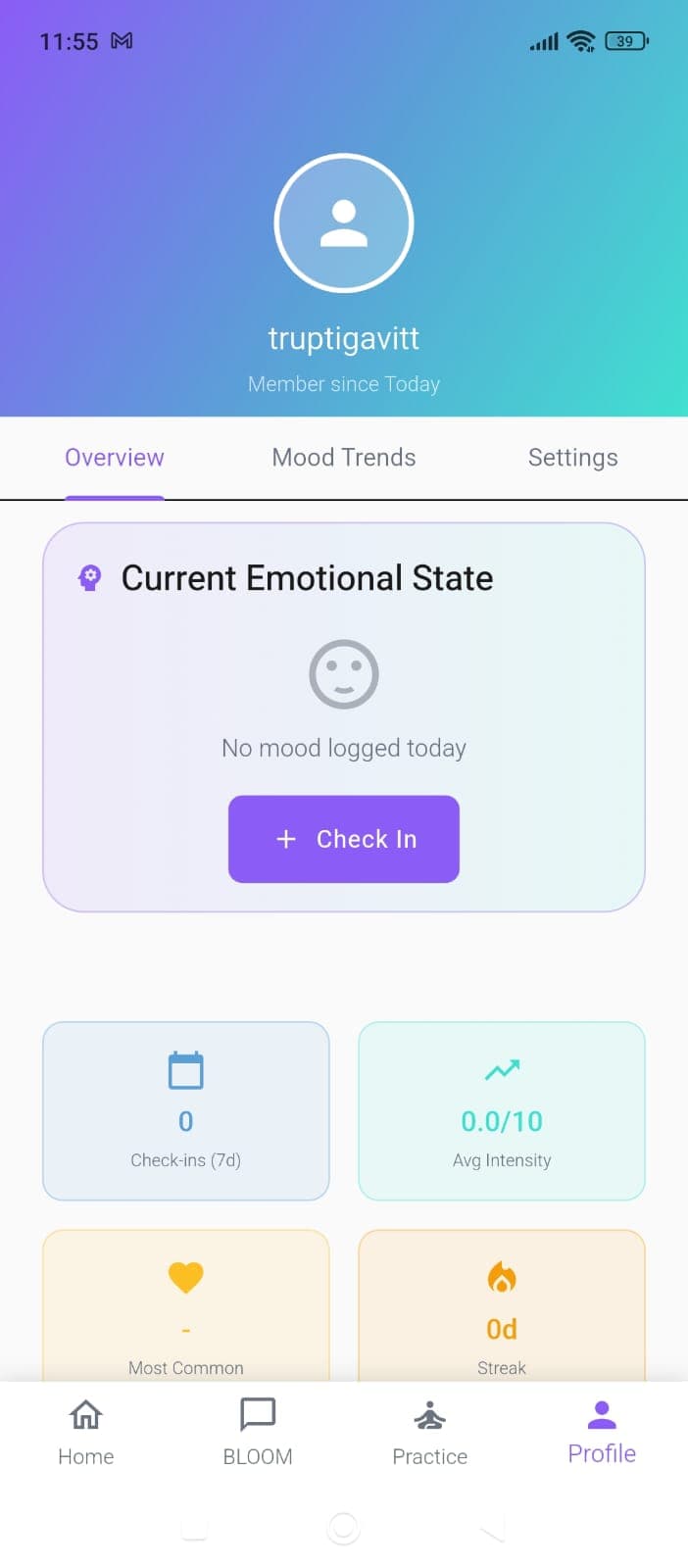
Task: Select the Profile tab in bottom navigation
Action: click(602, 1432)
